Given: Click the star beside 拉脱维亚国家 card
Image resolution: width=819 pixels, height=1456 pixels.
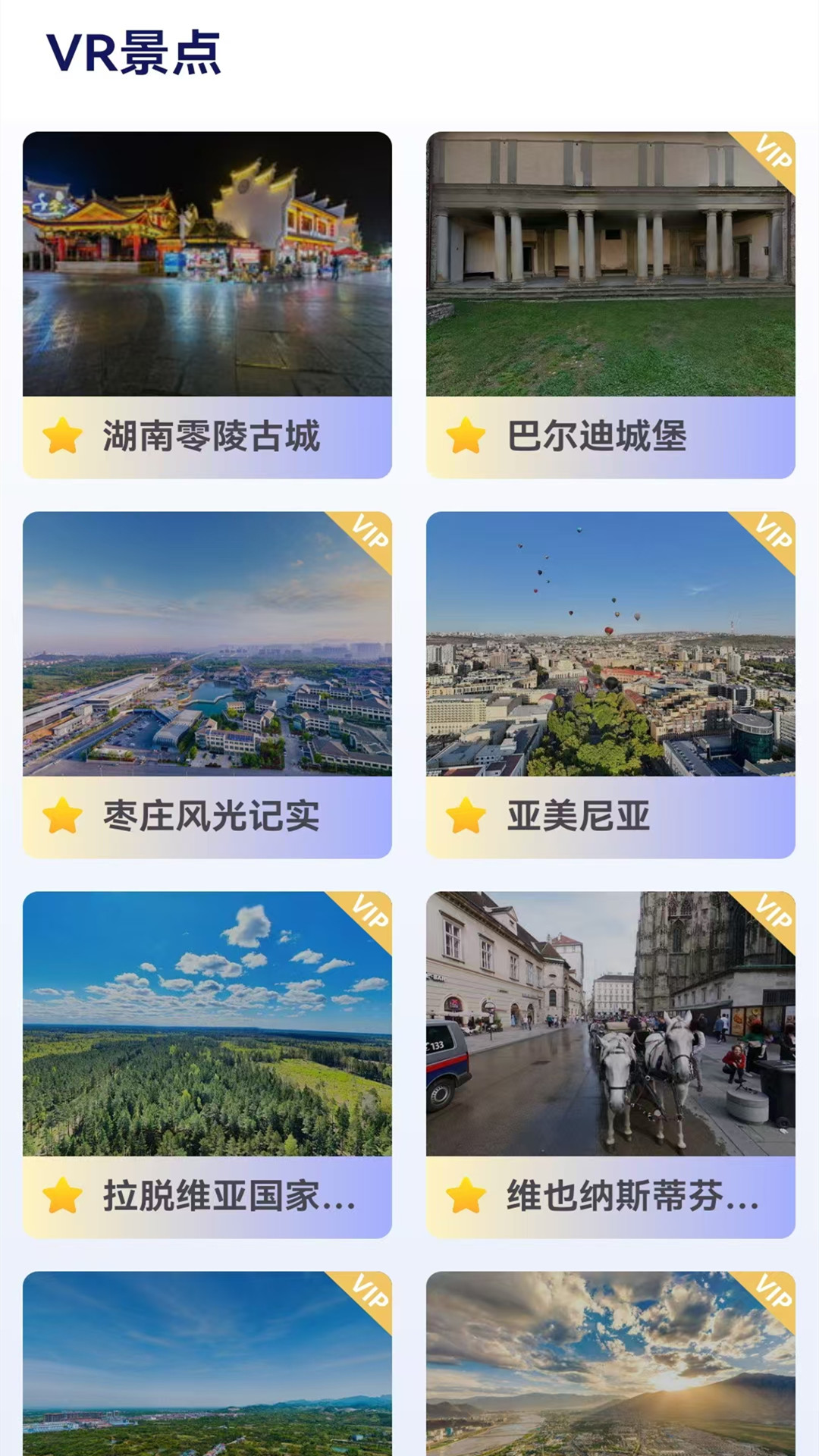Looking at the screenshot, I should [64, 1195].
